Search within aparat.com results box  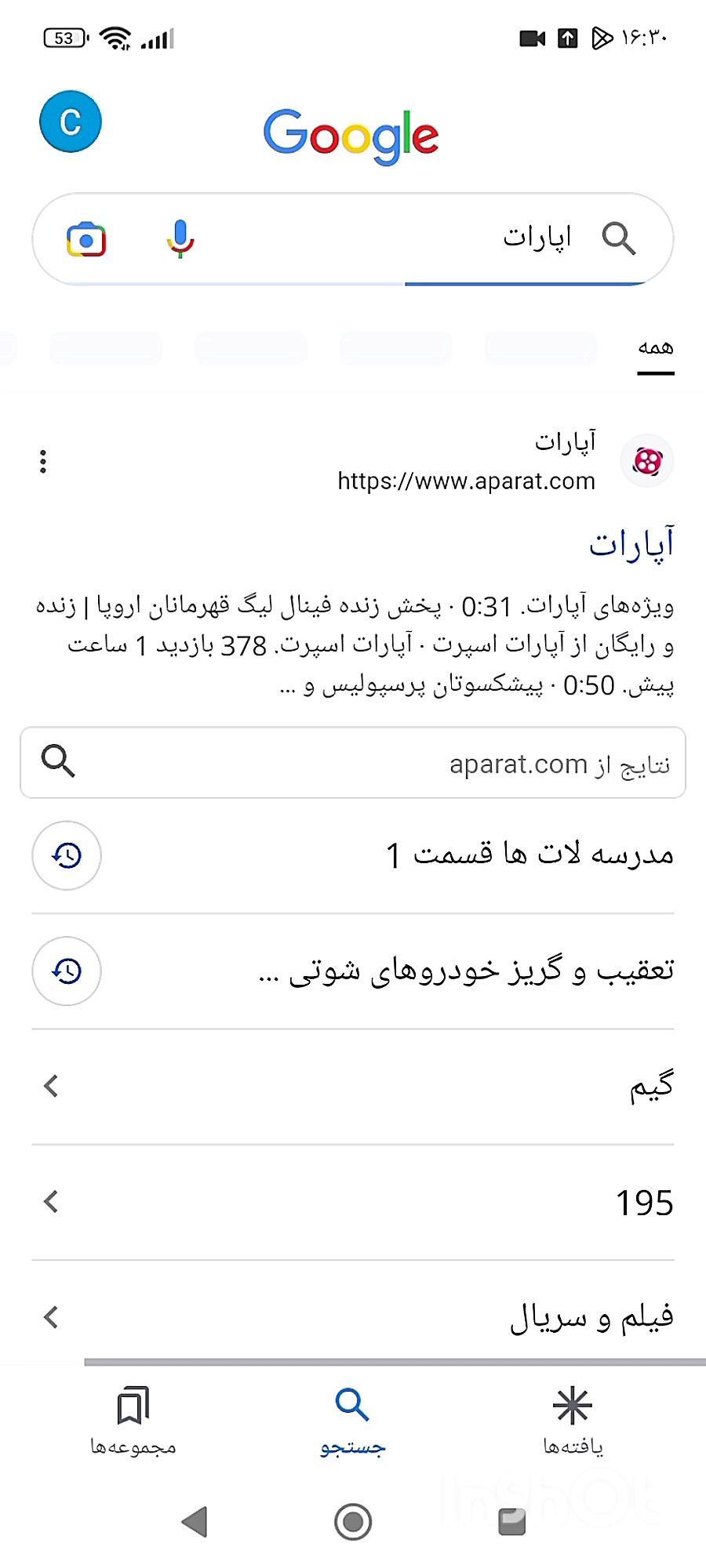(x=353, y=763)
